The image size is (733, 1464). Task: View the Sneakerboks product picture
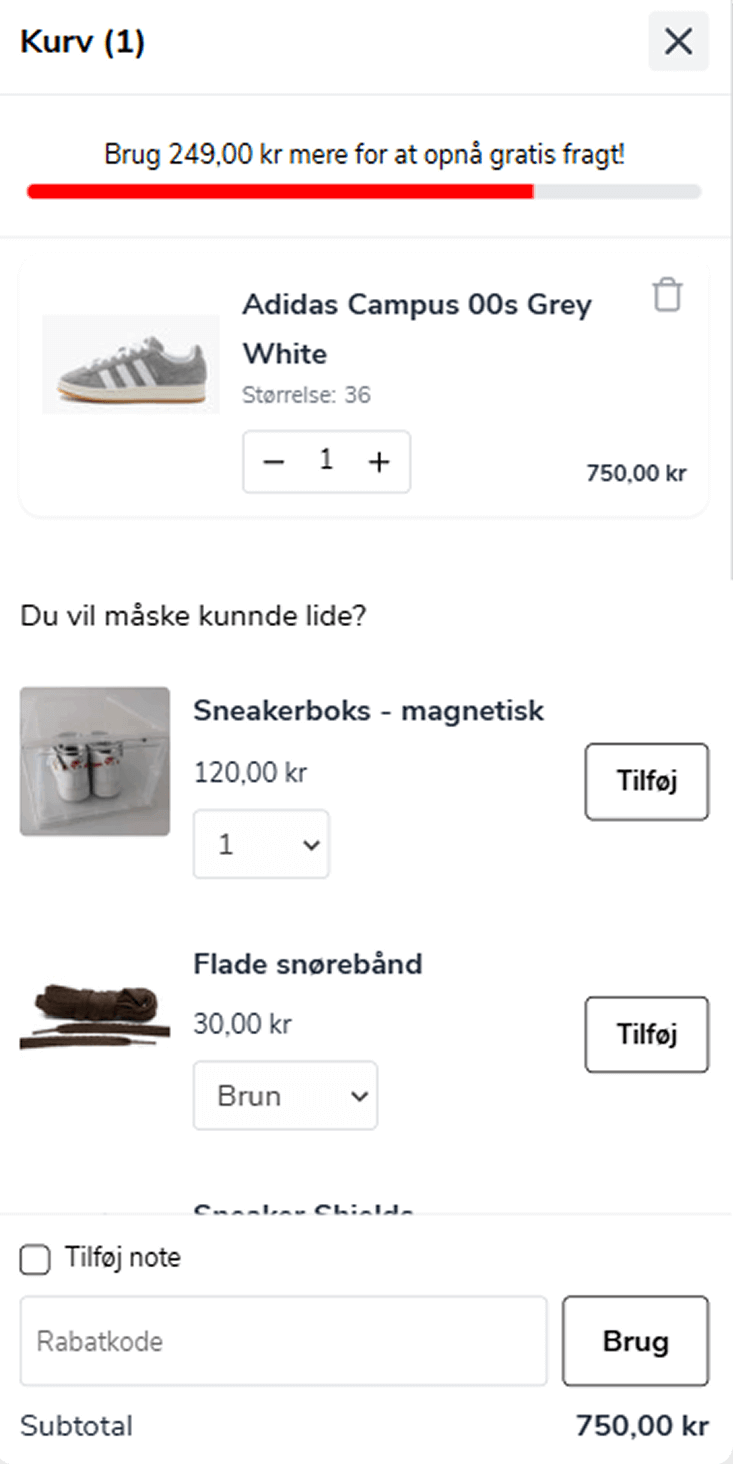coord(95,761)
